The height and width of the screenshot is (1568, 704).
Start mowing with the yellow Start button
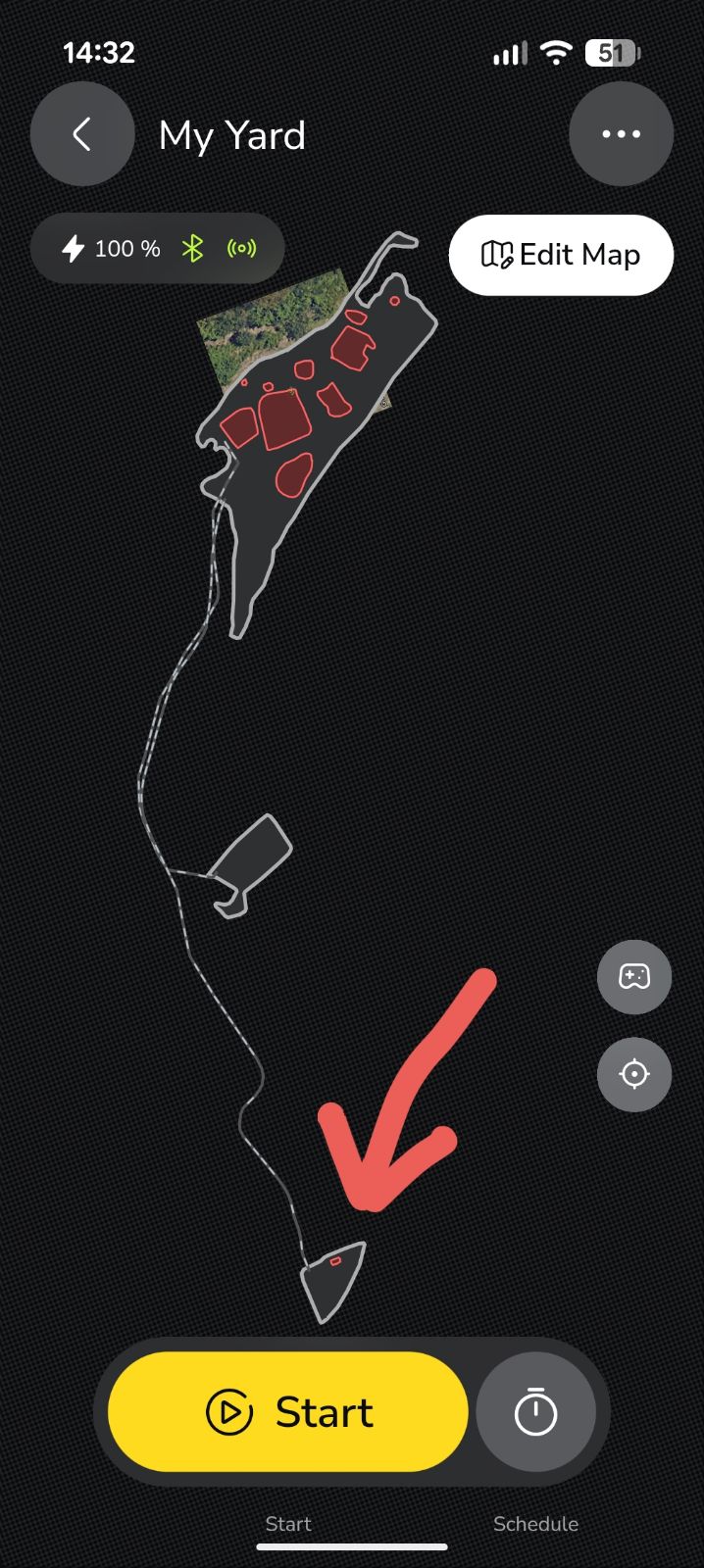tap(288, 1412)
